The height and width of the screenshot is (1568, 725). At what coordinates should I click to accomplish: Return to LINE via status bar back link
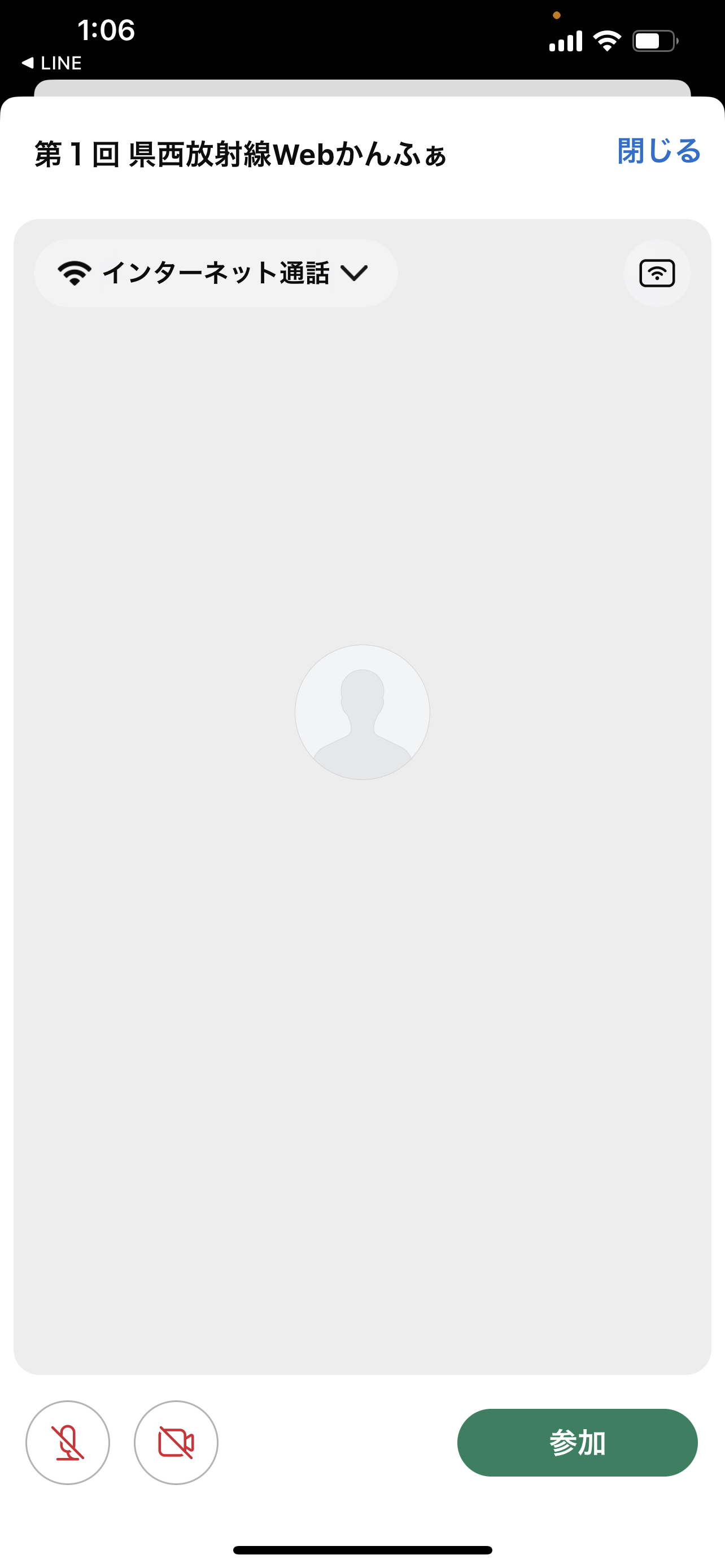coord(52,63)
